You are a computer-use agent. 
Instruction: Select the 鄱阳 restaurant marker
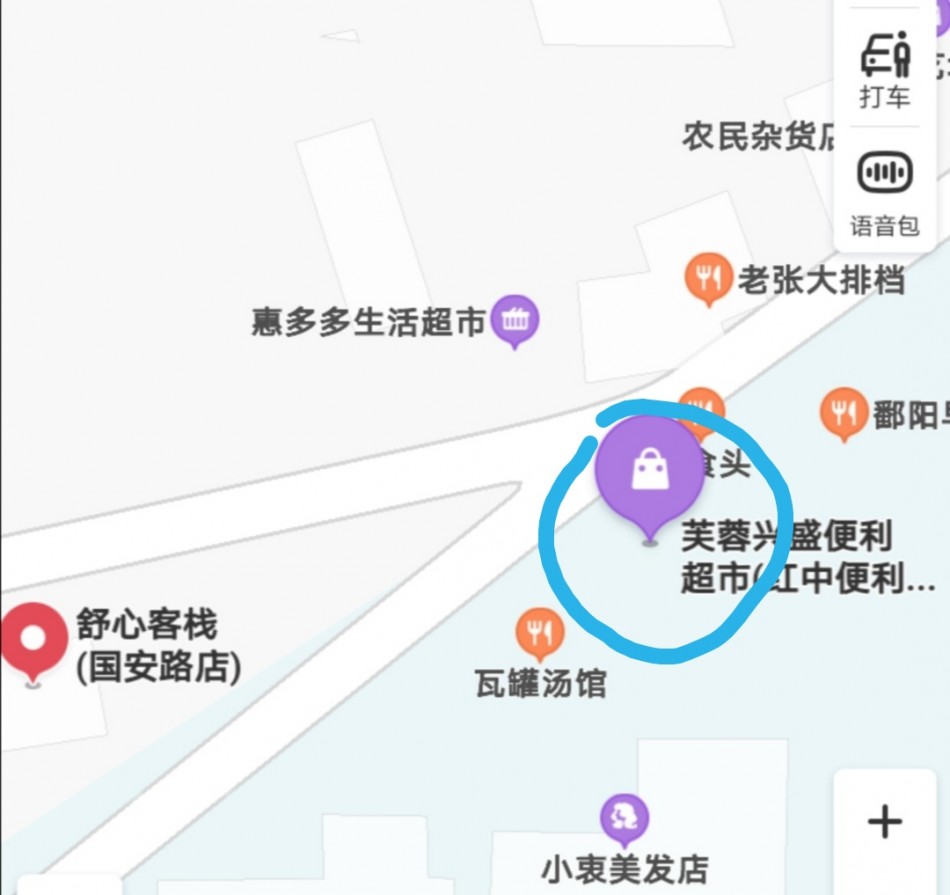[844, 413]
